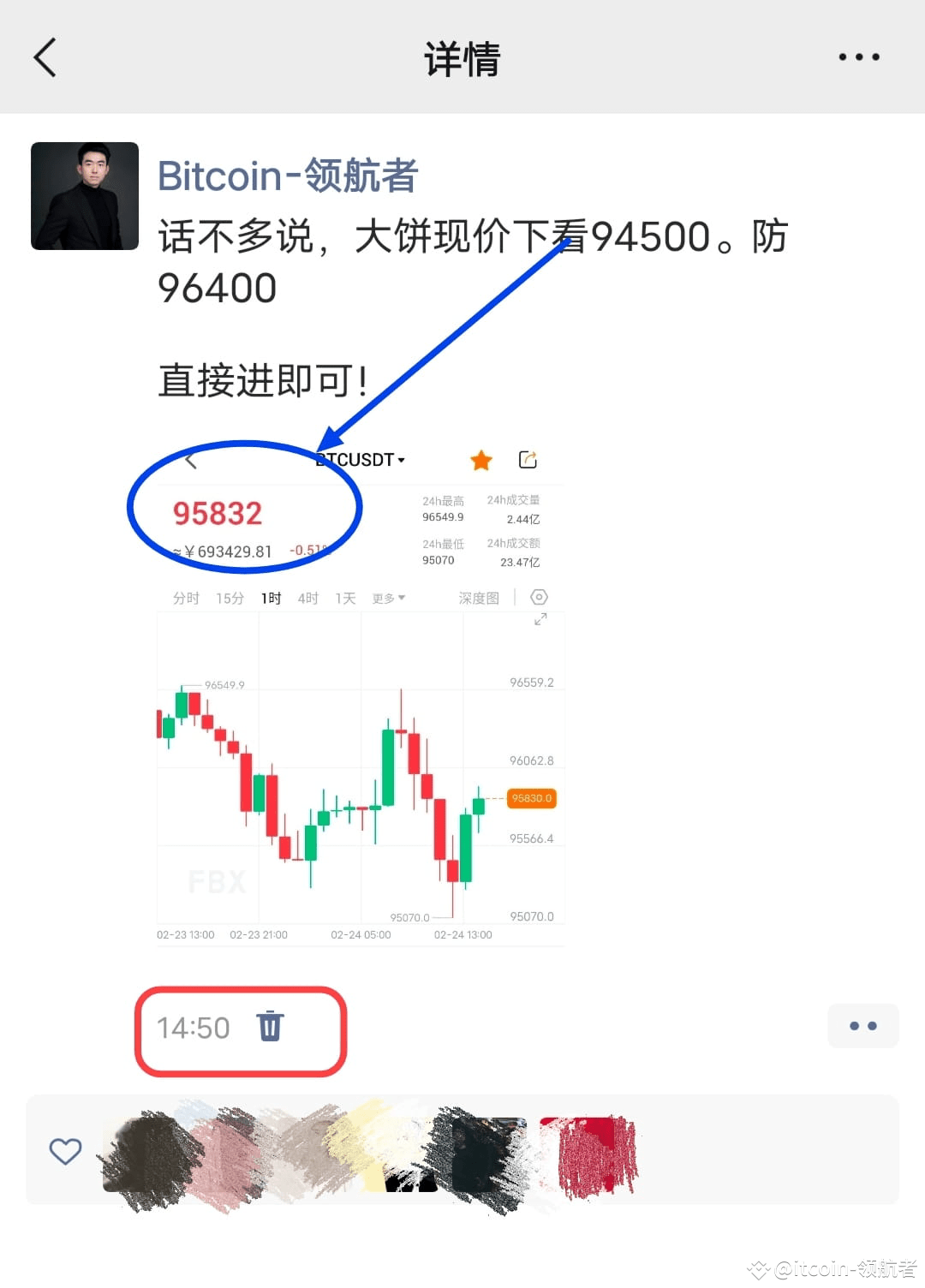Expand the 更多 timeframe dropdown
Screen dimensions: 925x1288
pos(388,598)
